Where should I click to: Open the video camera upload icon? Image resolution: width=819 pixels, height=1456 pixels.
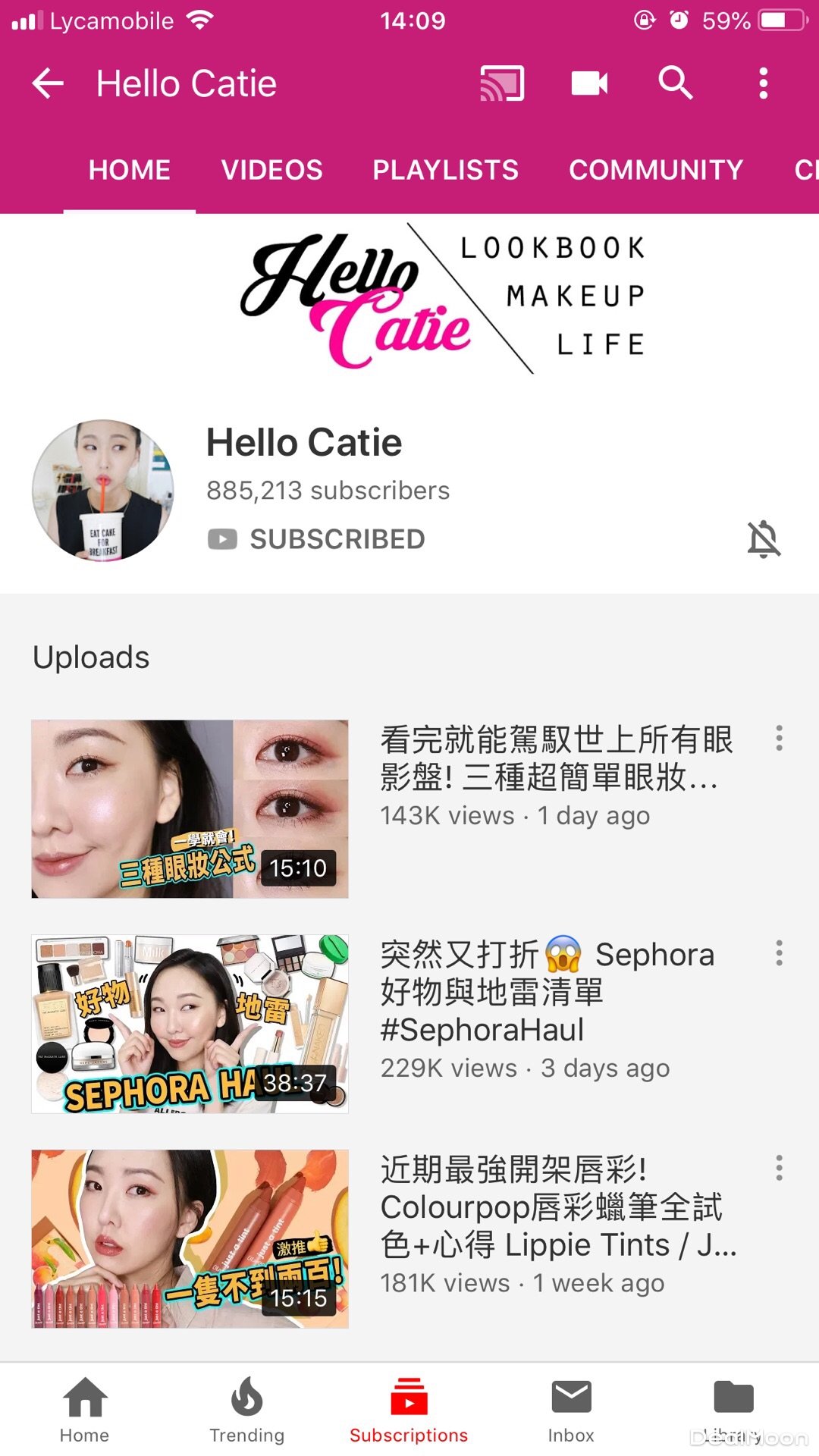coord(589,83)
